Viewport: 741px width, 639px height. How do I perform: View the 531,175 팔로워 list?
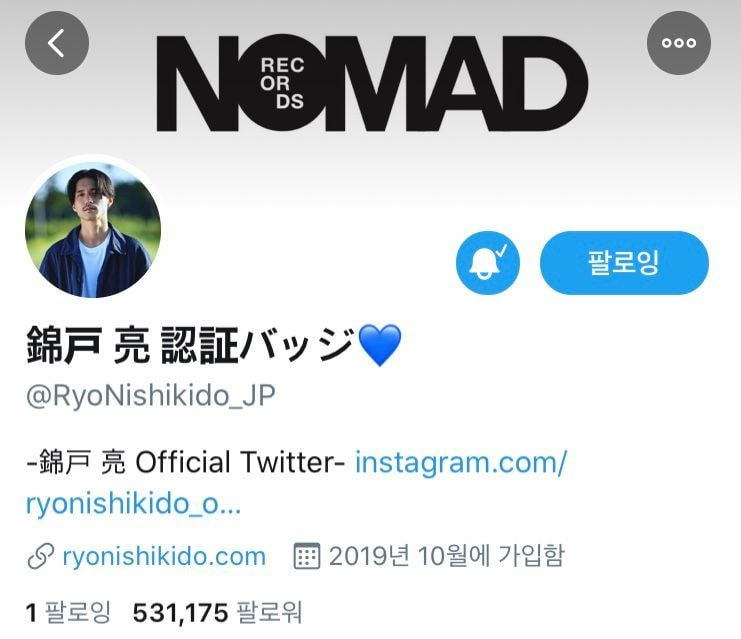pyautogui.click(x=217, y=611)
